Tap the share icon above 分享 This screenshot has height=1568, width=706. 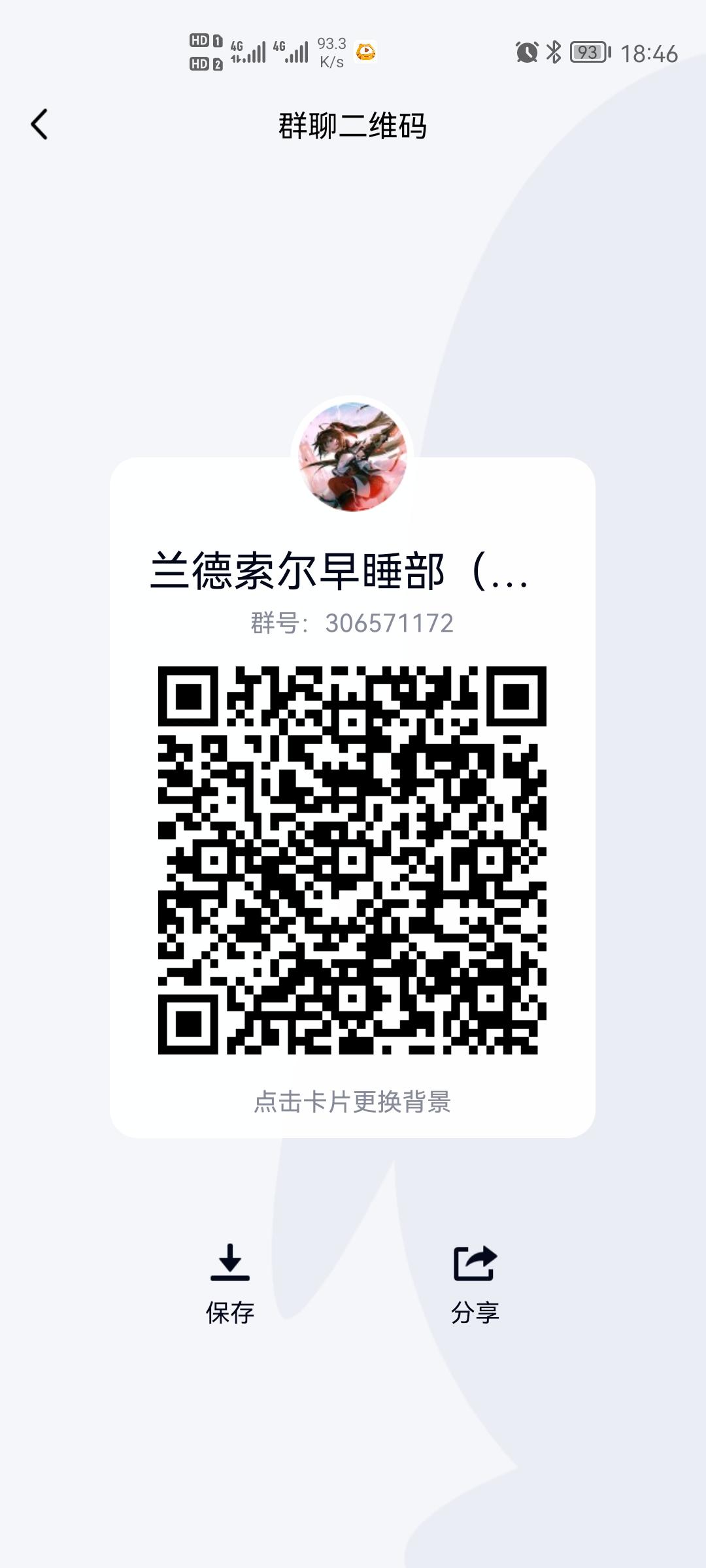pos(476,1262)
